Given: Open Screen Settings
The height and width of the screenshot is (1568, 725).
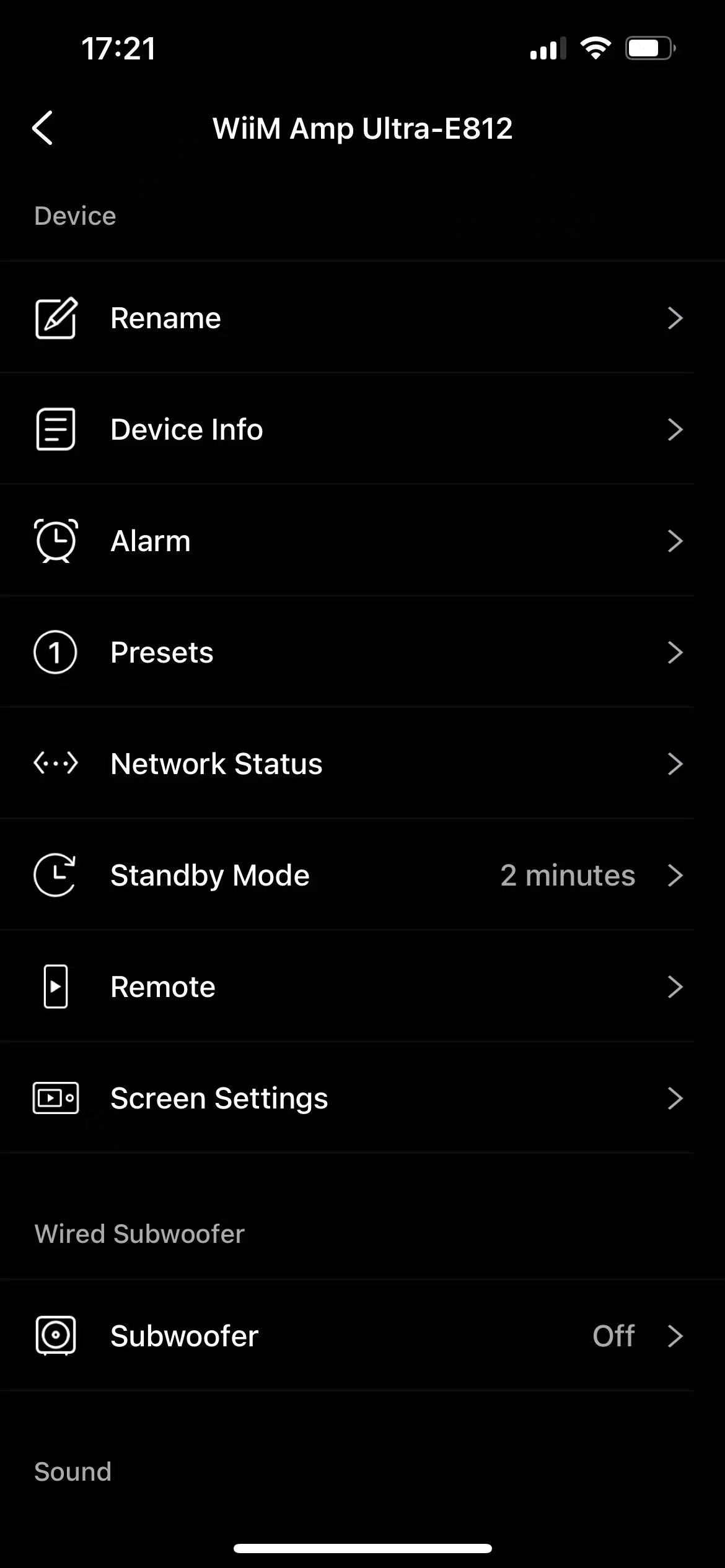Looking at the screenshot, I should click(362, 1098).
